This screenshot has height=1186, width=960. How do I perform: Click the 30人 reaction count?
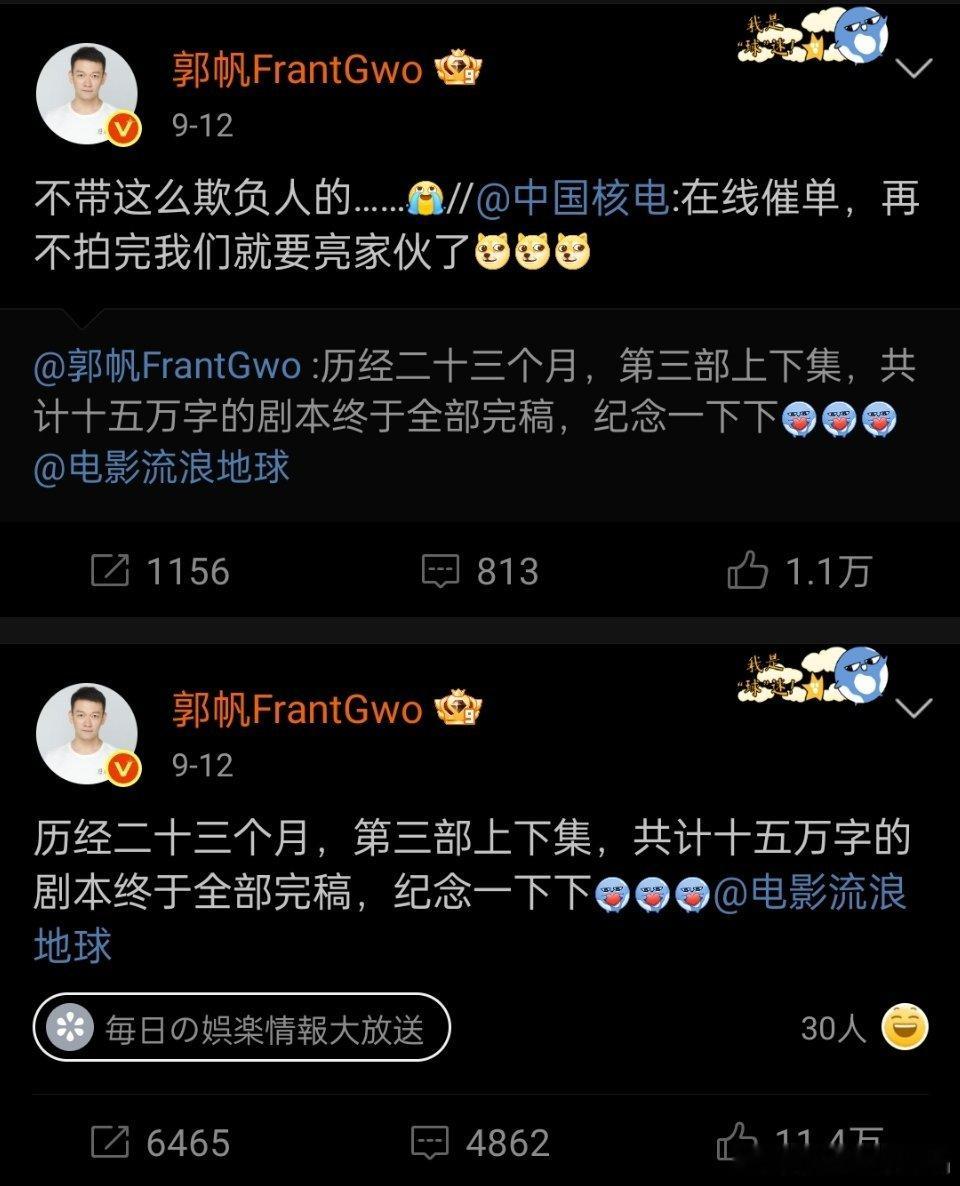pos(831,1025)
